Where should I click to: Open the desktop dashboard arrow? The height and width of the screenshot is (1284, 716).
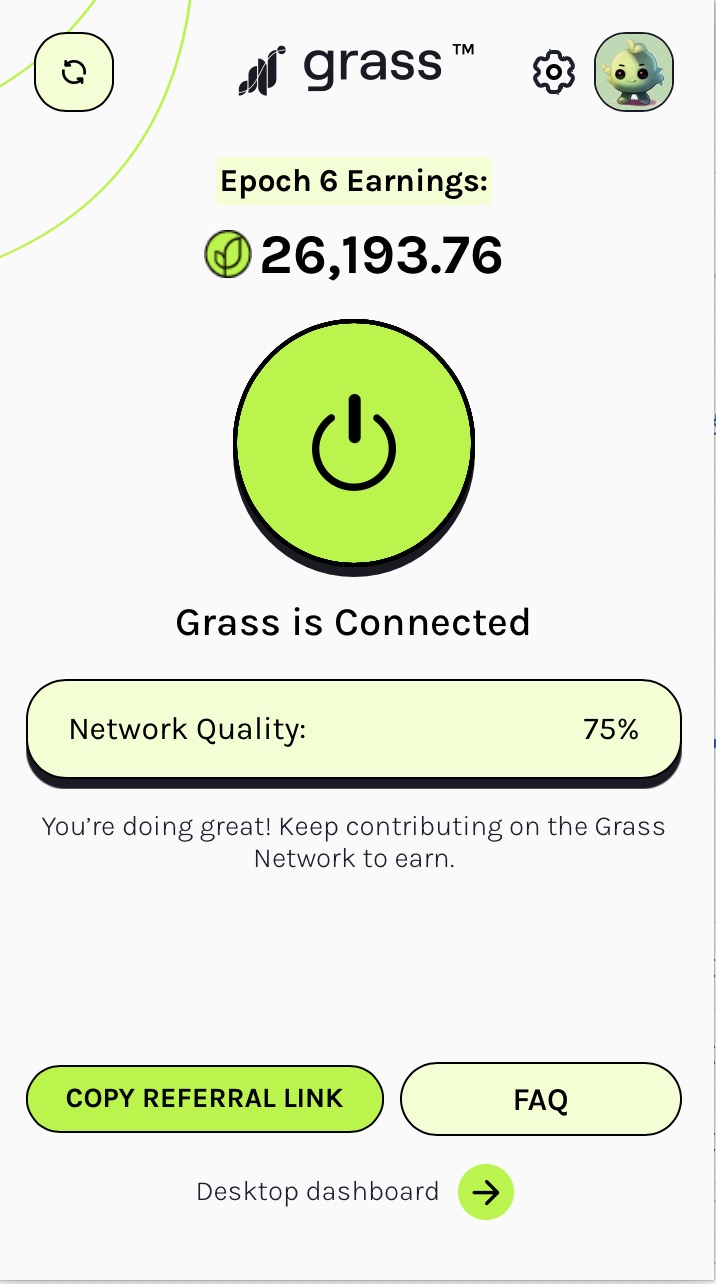point(486,1192)
